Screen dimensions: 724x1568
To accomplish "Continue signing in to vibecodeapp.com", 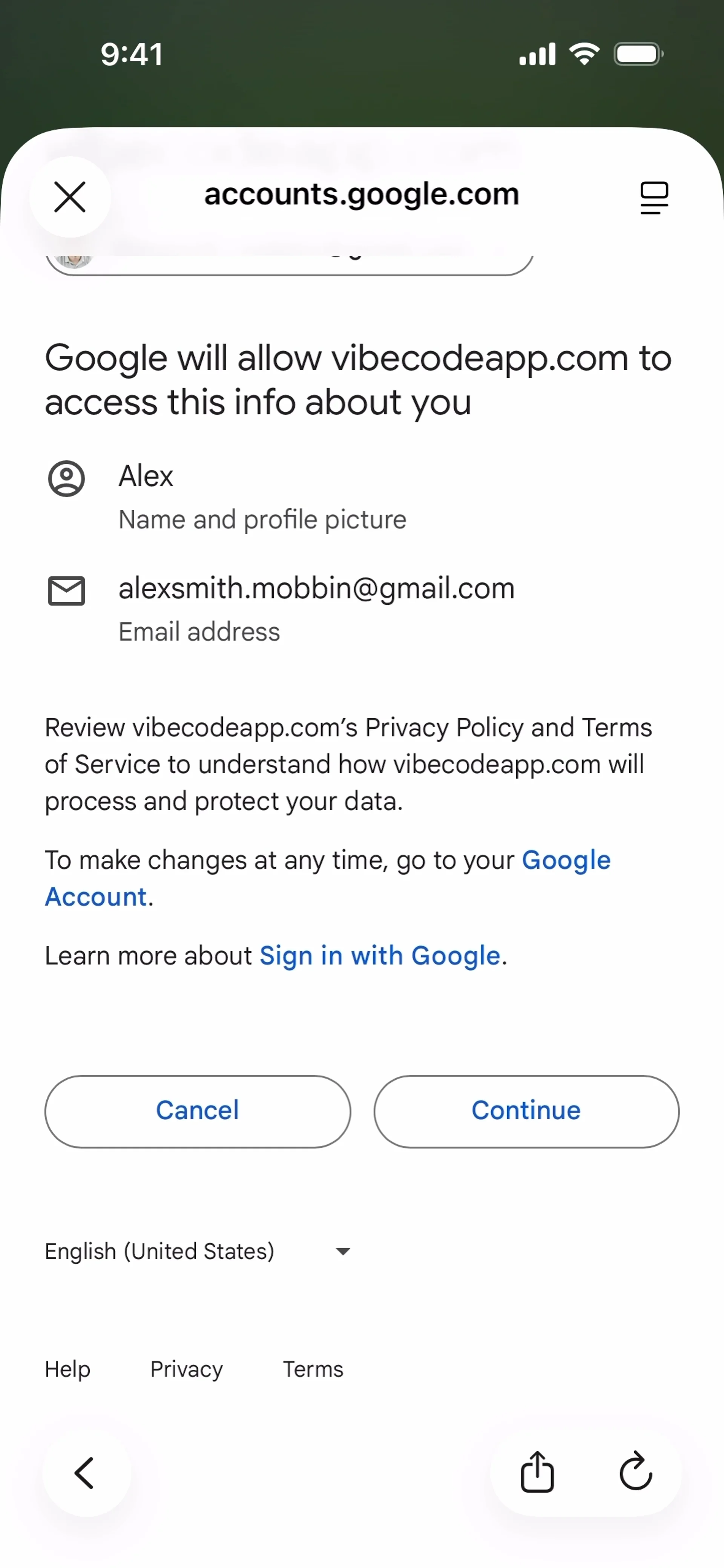I will click(x=526, y=1111).
